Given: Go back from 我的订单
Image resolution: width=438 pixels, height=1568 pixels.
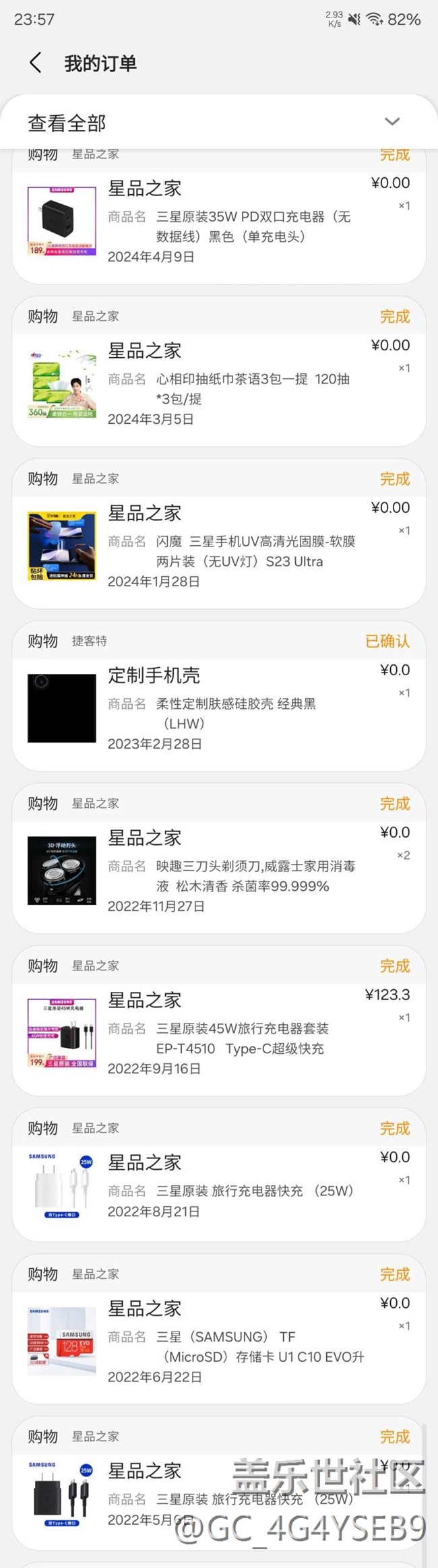Looking at the screenshot, I should click(x=36, y=63).
